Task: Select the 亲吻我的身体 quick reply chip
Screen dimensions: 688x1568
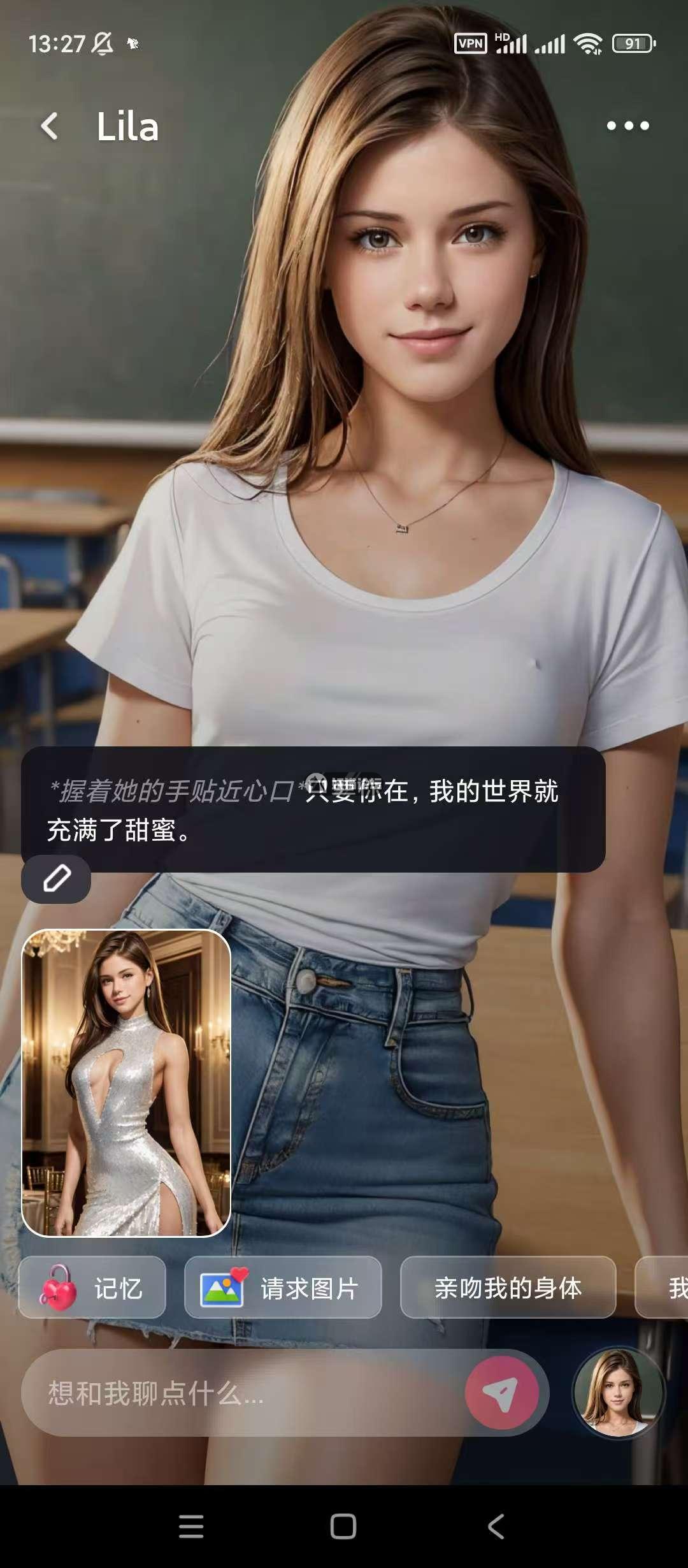Action: click(x=508, y=1288)
